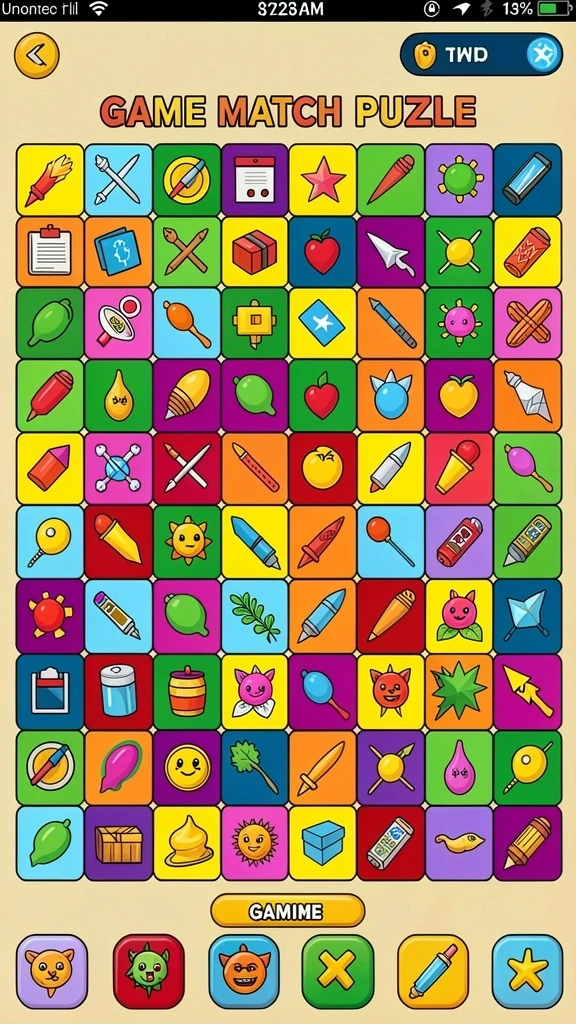
Task: Select the red box tile on yellow
Action: pyautogui.click(x=255, y=251)
